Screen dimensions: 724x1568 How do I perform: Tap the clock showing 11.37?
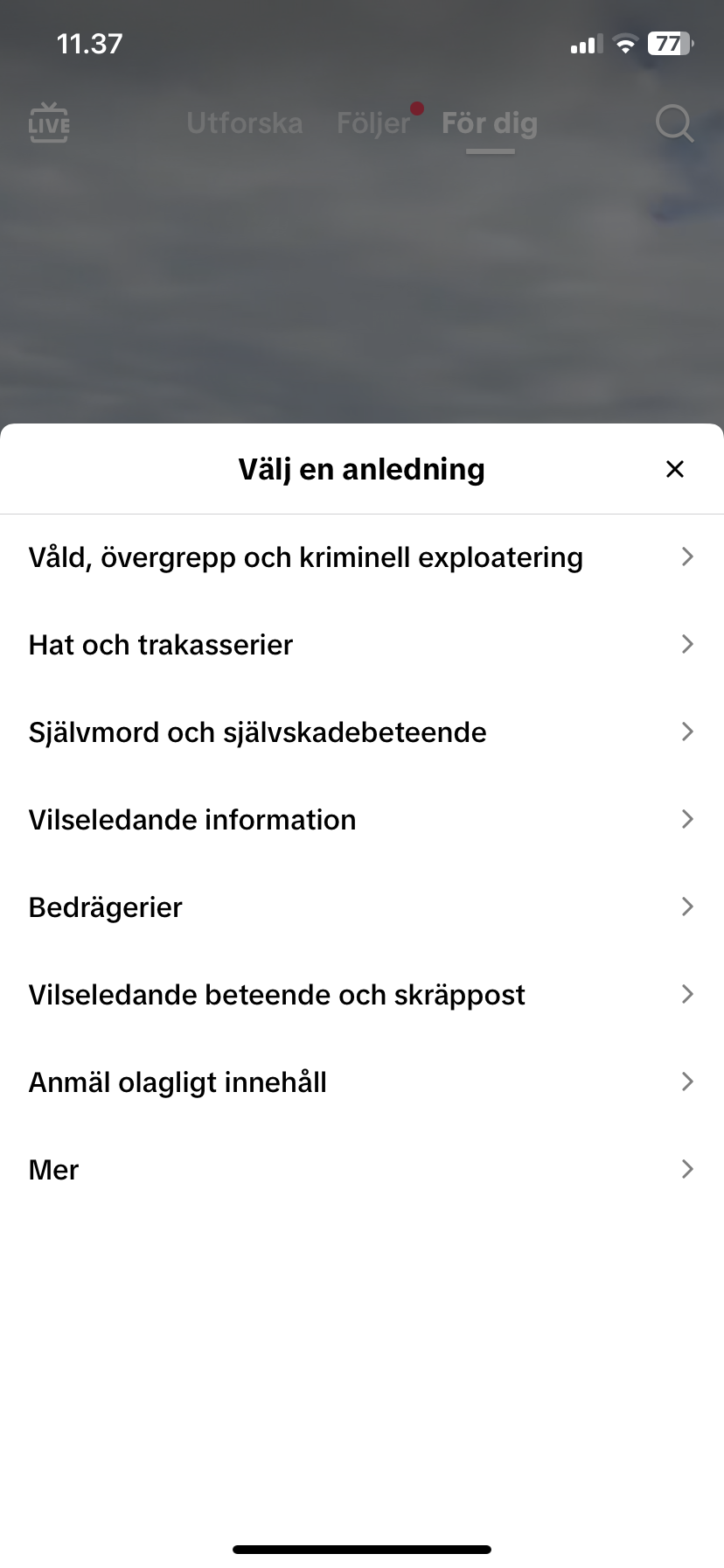[90, 43]
